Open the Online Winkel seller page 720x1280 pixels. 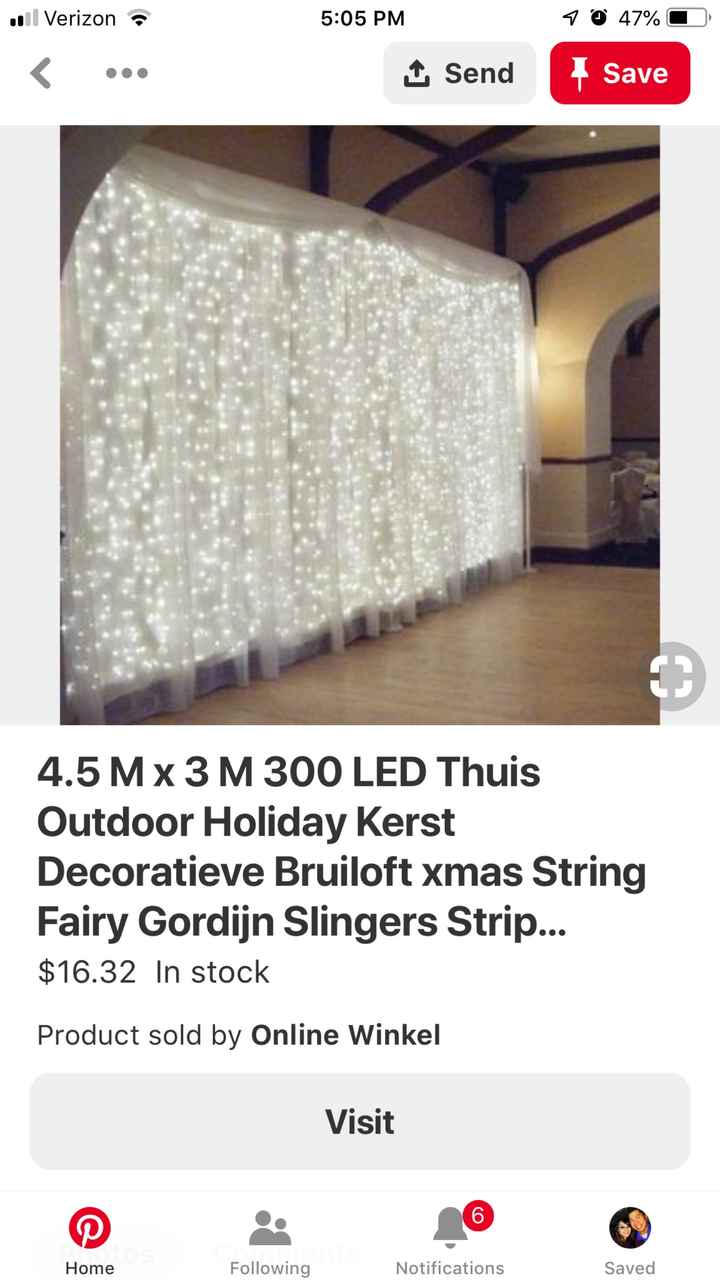coord(345,1034)
